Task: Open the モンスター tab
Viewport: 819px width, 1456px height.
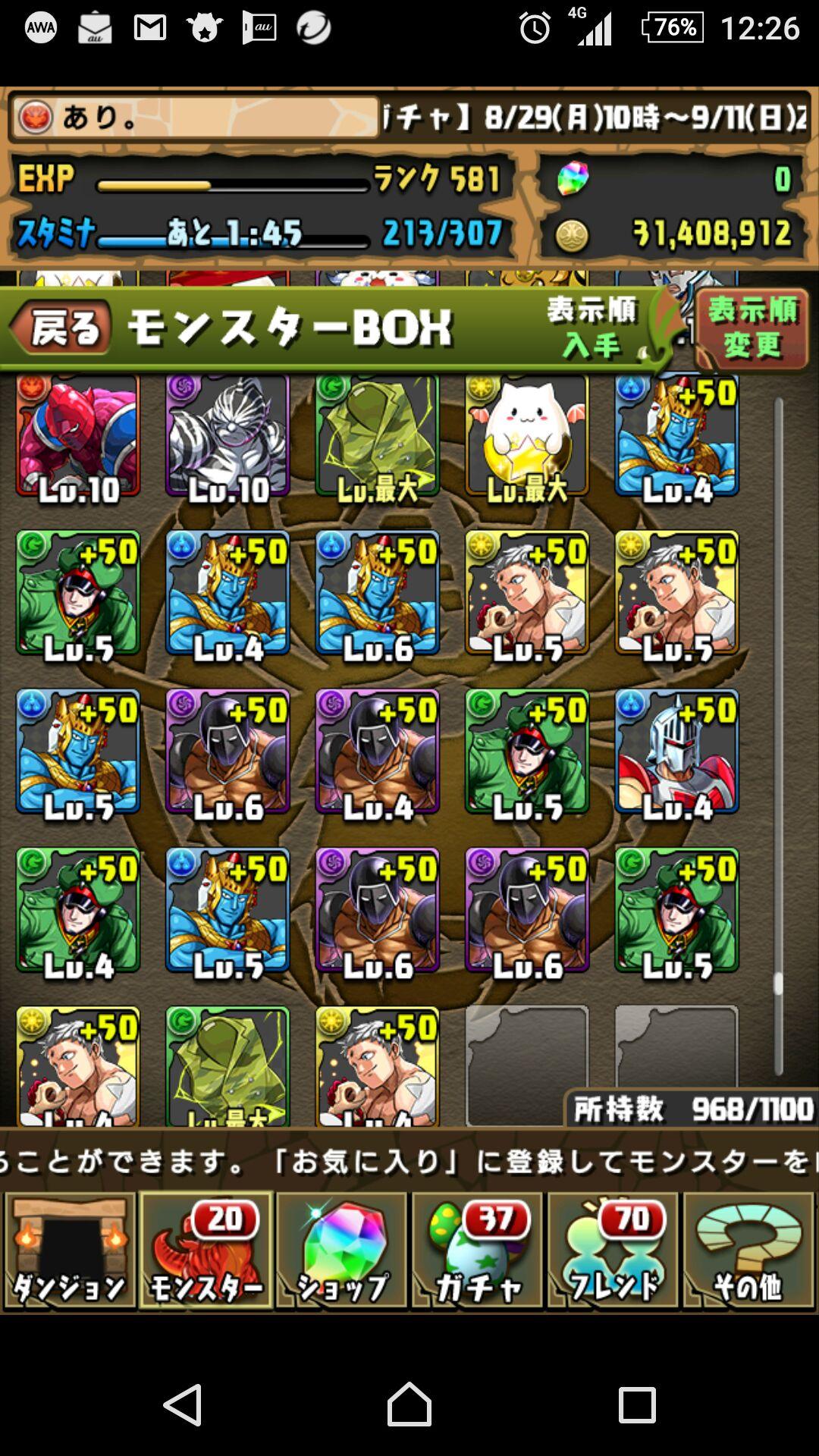Action: tap(206, 1250)
